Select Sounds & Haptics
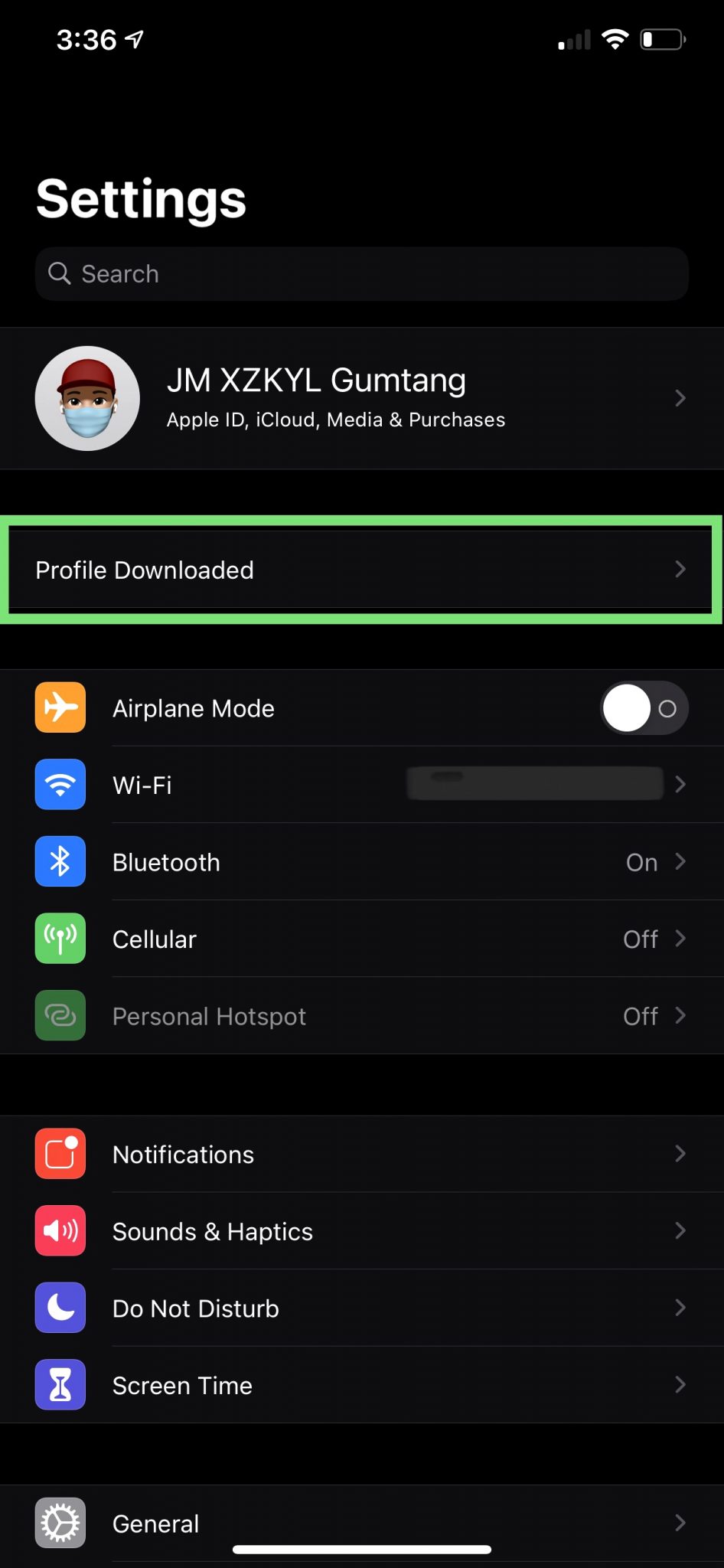The height and width of the screenshot is (1568, 724). (x=361, y=1231)
